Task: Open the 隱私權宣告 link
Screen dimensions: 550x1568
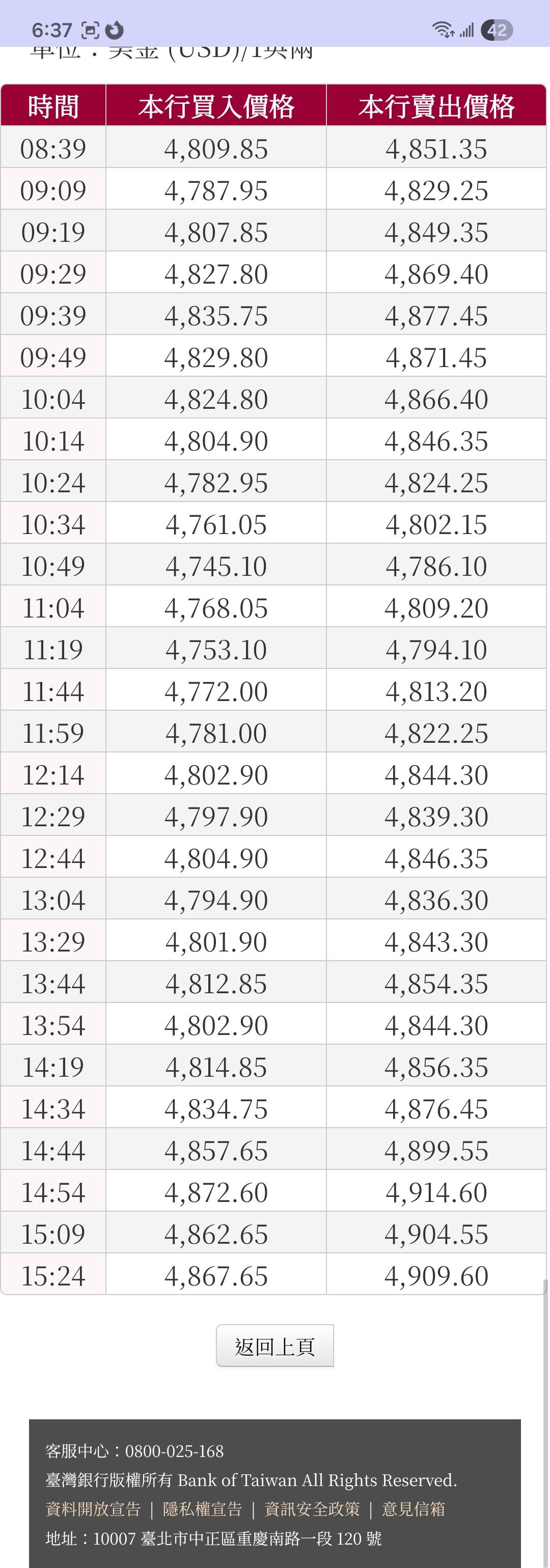Action: pyautogui.click(x=202, y=1508)
